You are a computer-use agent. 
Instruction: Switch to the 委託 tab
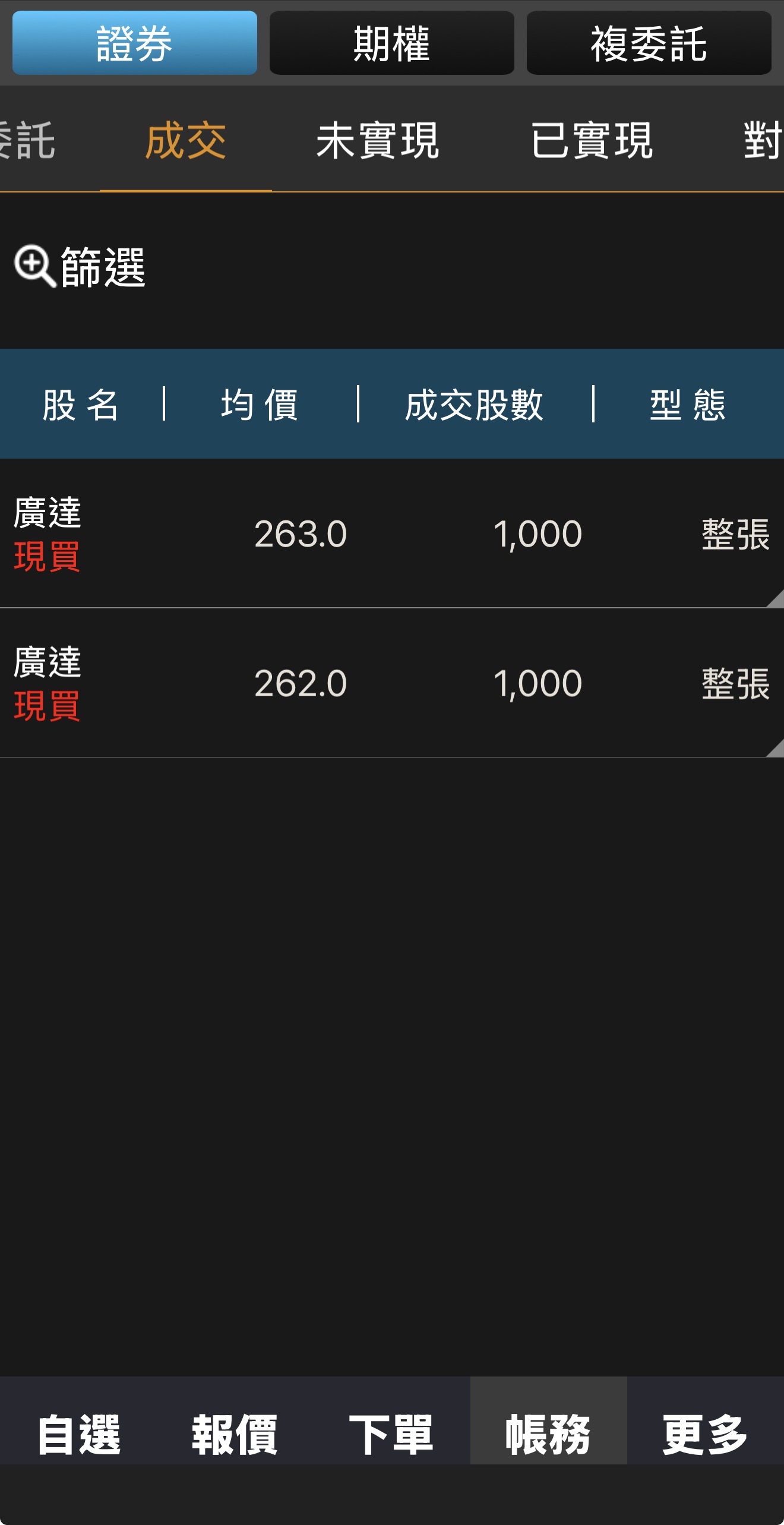tap(27, 141)
